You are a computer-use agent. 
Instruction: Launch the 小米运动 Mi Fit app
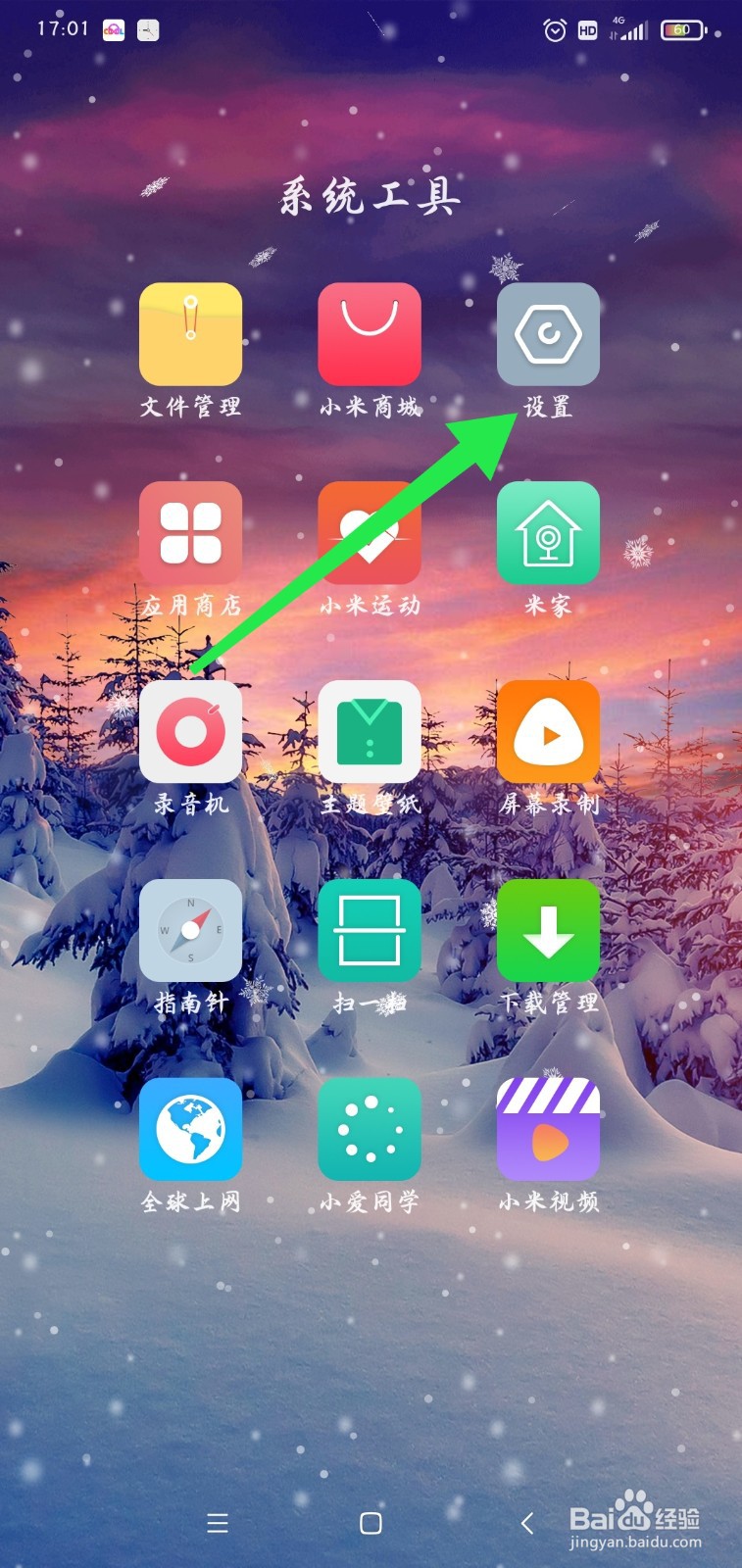(370, 534)
